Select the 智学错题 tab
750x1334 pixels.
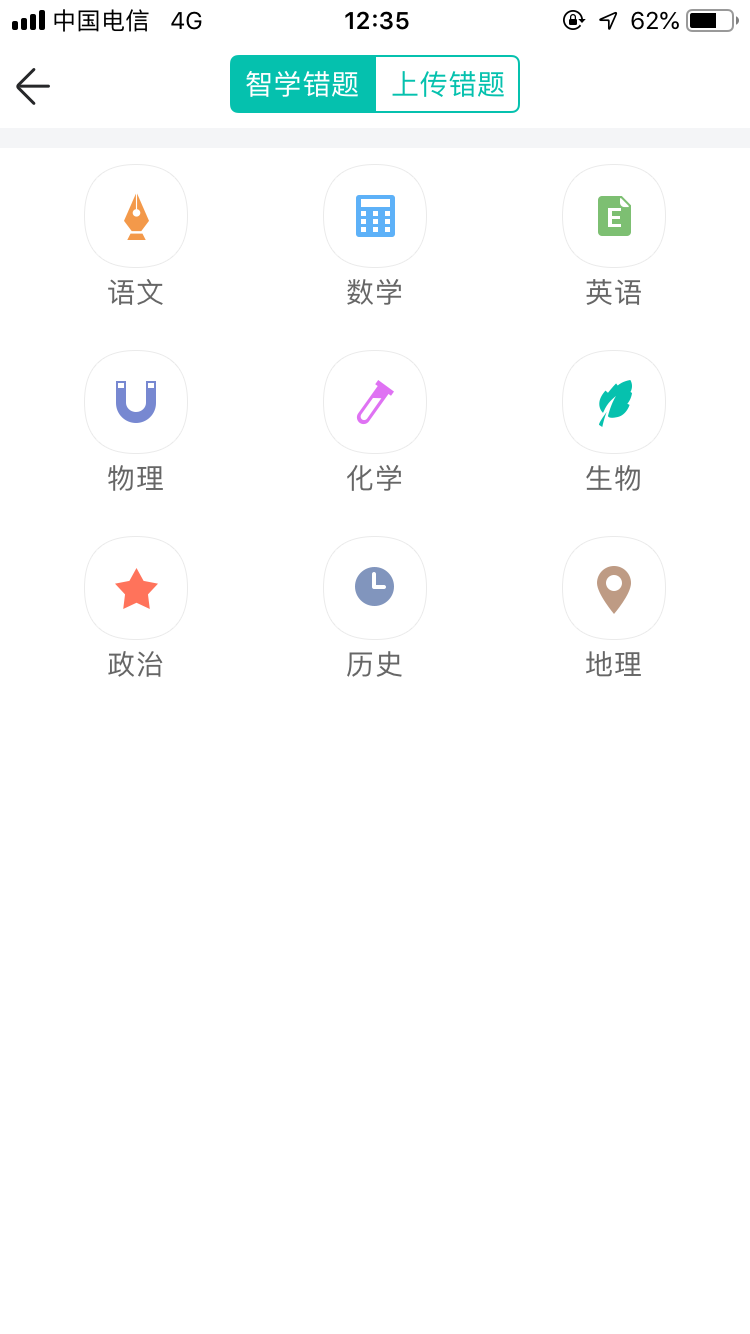tap(303, 84)
